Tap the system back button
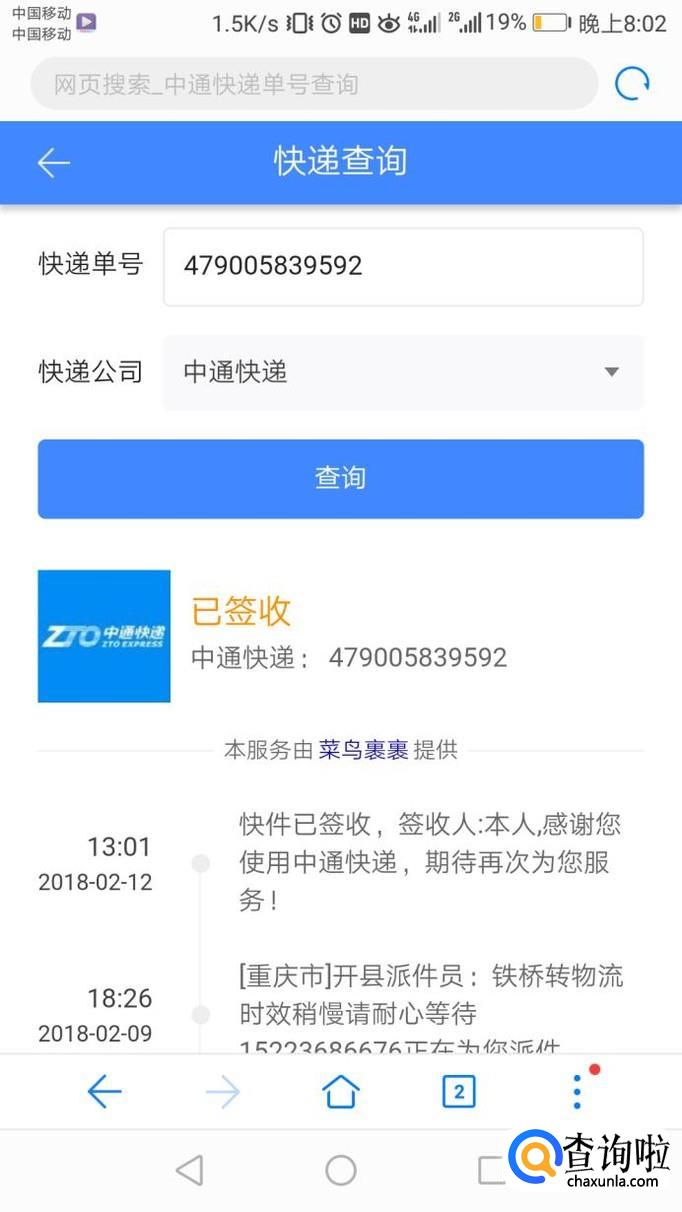Image resolution: width=682 pixels, height=1212 pixels. coord(189,1170)
